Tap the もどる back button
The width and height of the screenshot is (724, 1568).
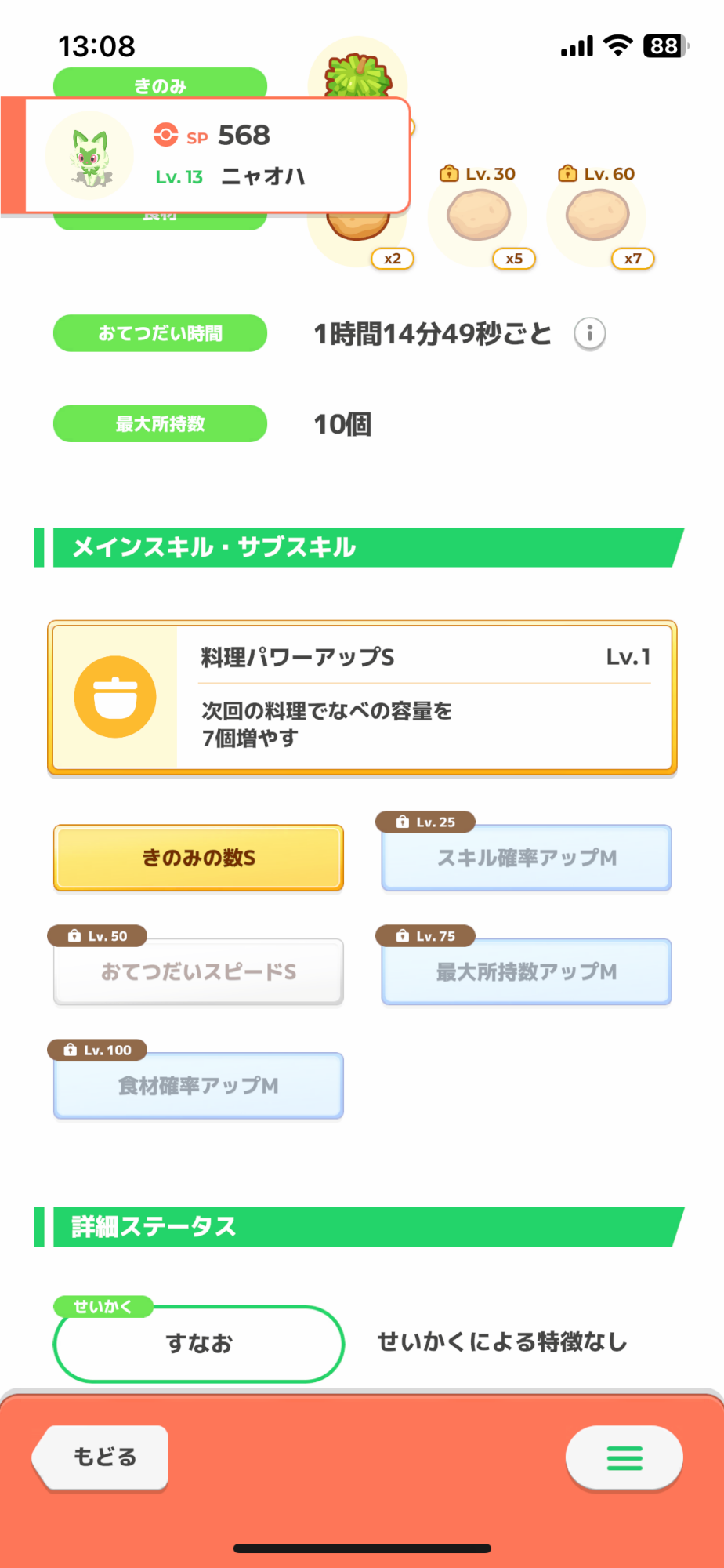click(x=102, y=1457)
